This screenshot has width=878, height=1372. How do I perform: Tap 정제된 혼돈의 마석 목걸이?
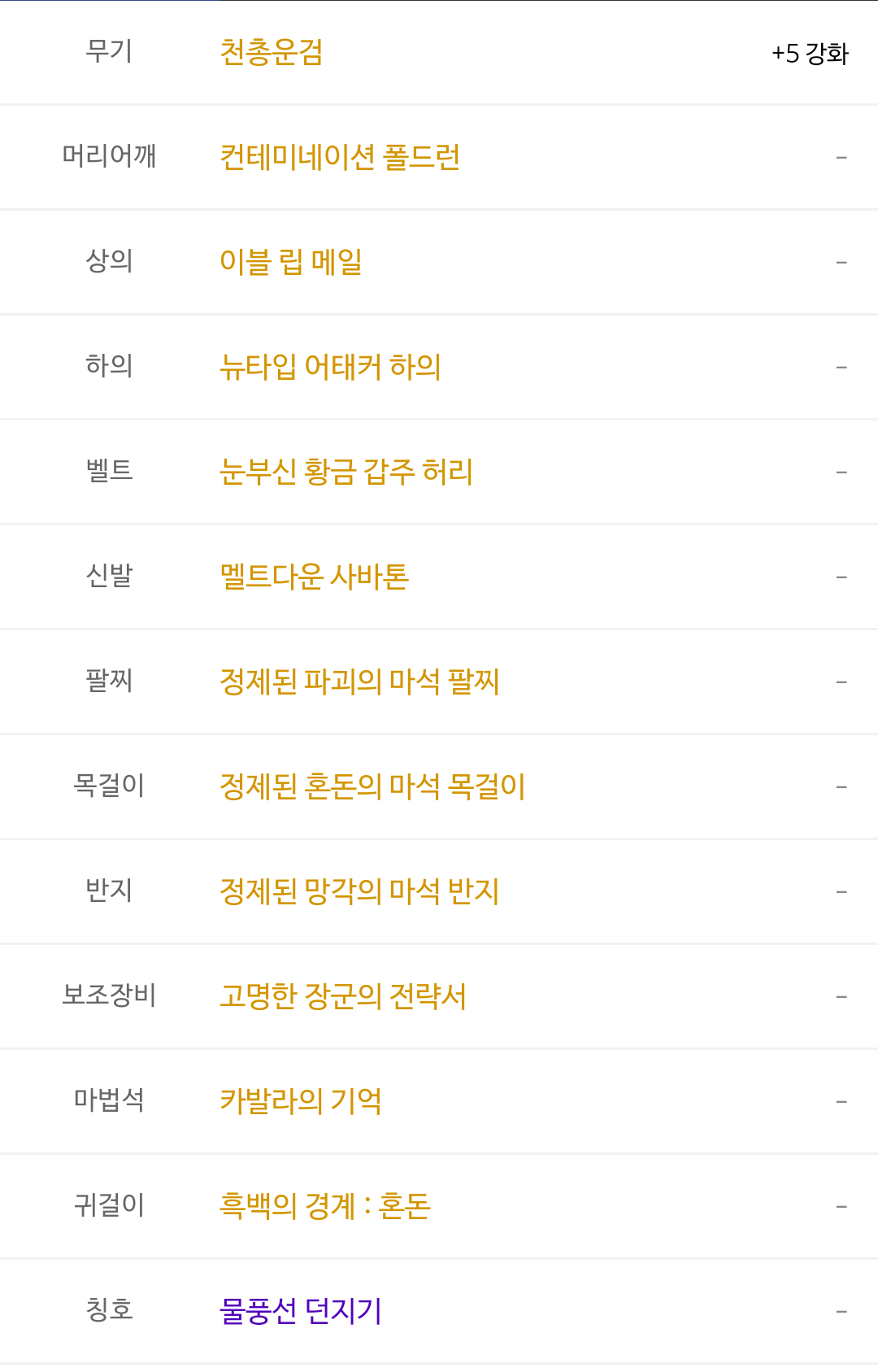[x=372, y=786]
